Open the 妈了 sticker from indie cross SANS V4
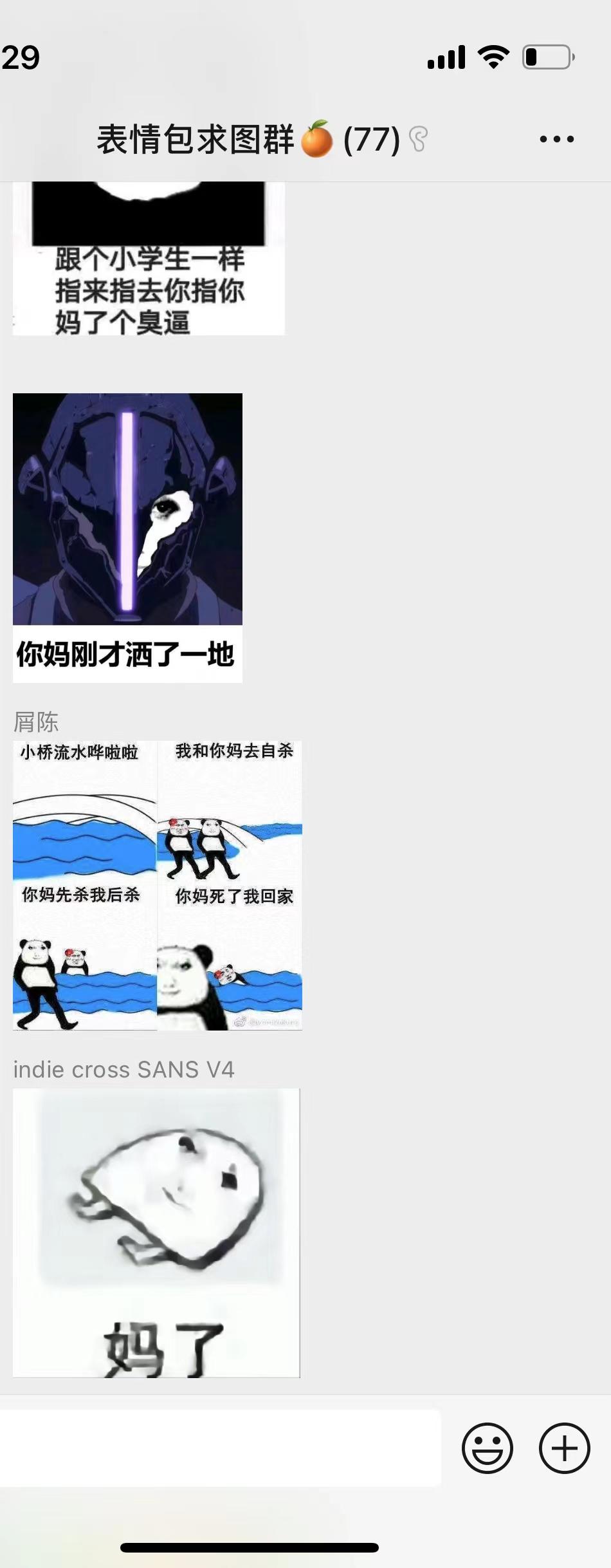 (x=156, y=1233)
